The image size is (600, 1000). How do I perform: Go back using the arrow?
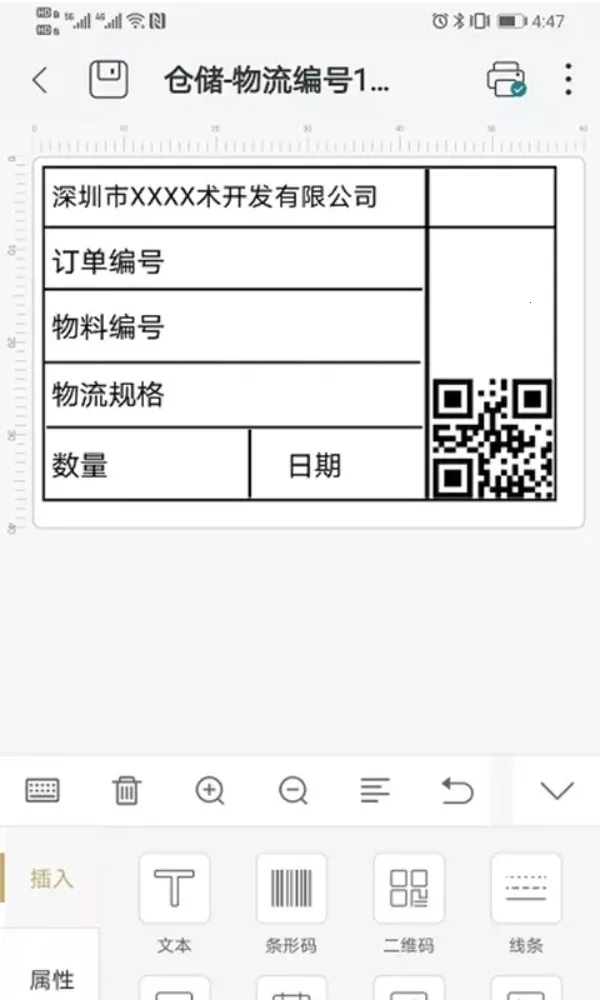click(x=40, y=80)
